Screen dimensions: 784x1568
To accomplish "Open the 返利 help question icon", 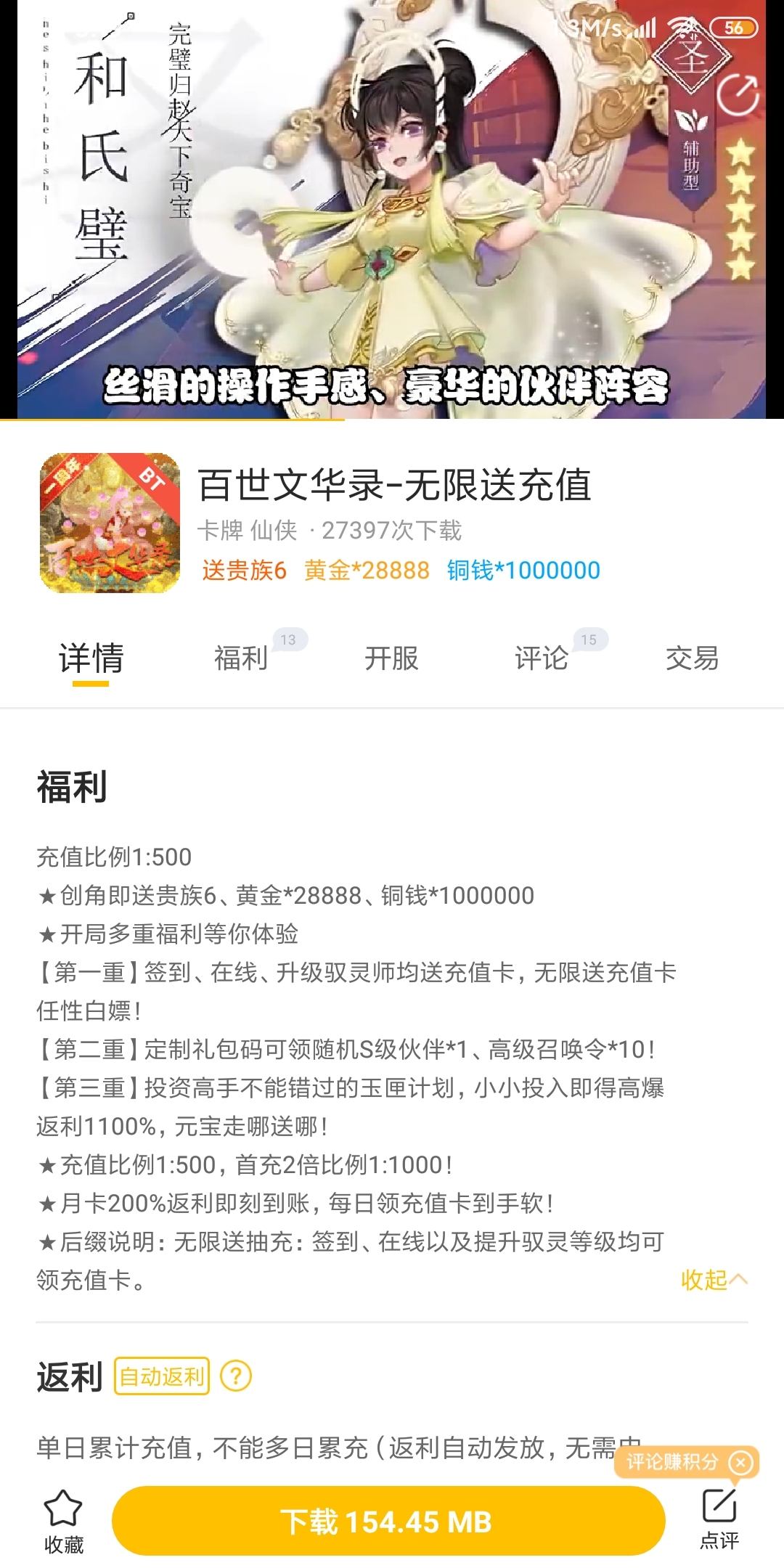I will tap(235, 1376).
